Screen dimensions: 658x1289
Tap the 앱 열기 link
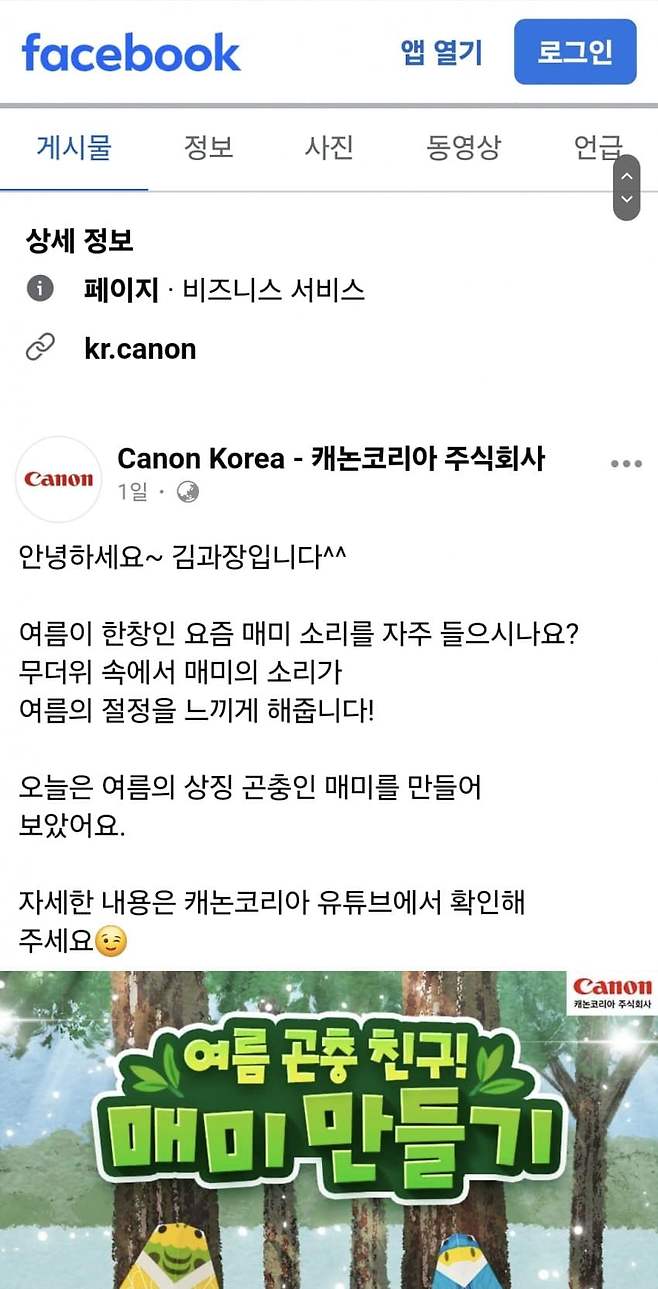coord(441,52)
